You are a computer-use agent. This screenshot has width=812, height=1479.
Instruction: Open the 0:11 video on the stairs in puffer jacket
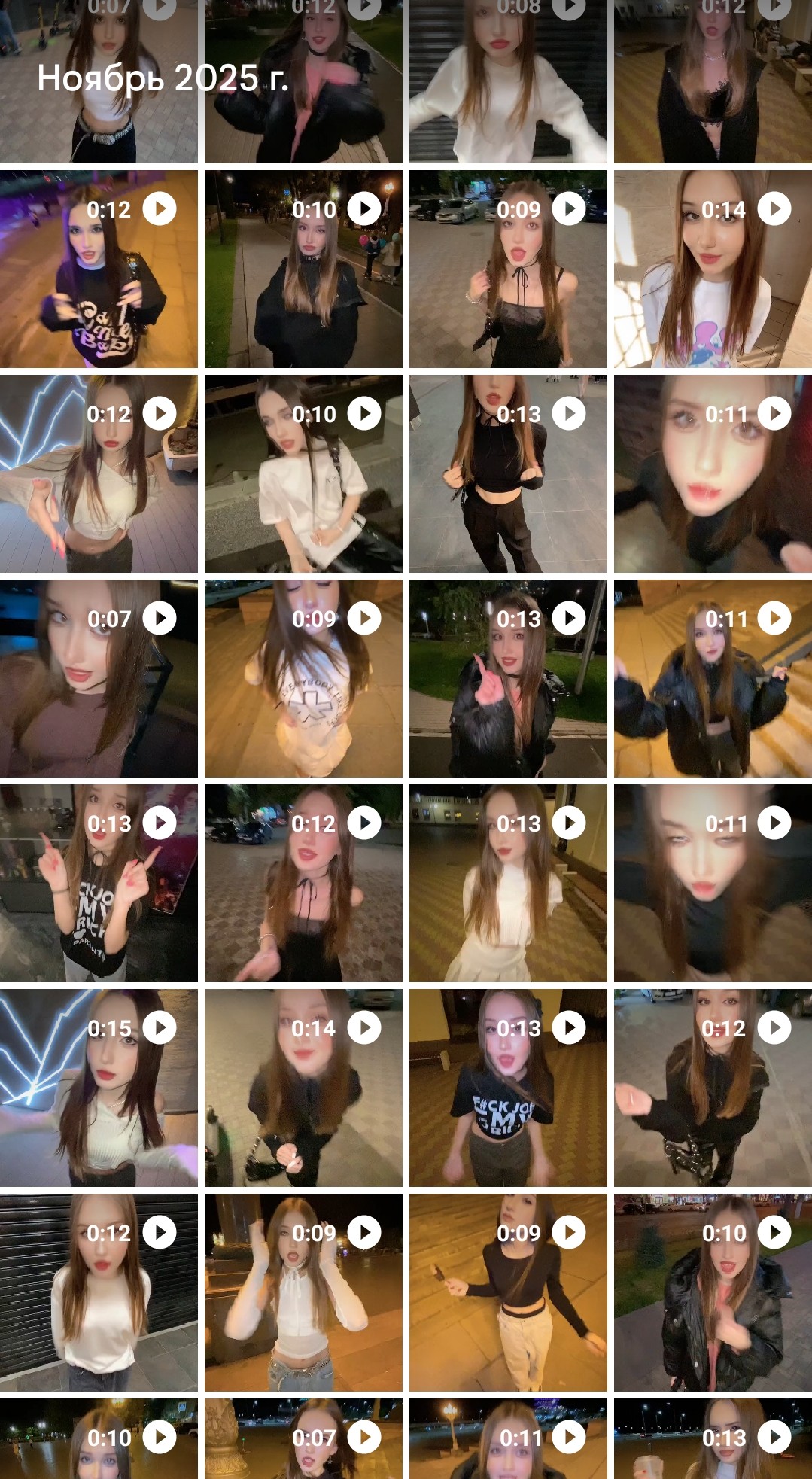coord(713,678)
